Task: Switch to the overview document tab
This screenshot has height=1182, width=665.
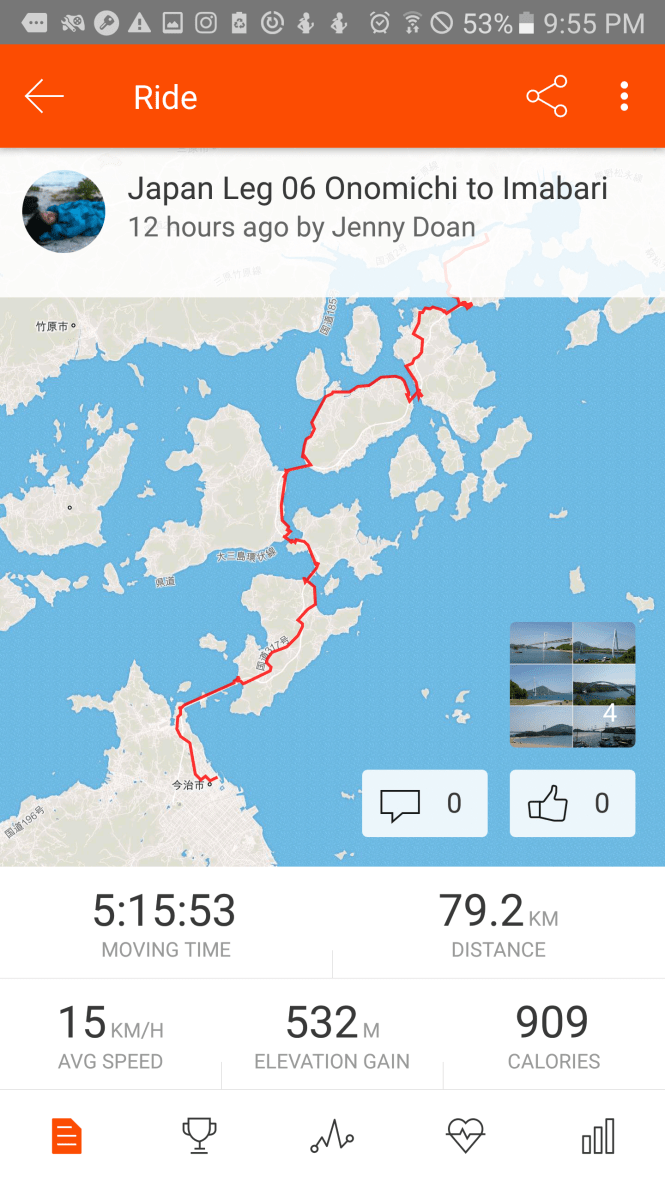Action: [66, 1136]
